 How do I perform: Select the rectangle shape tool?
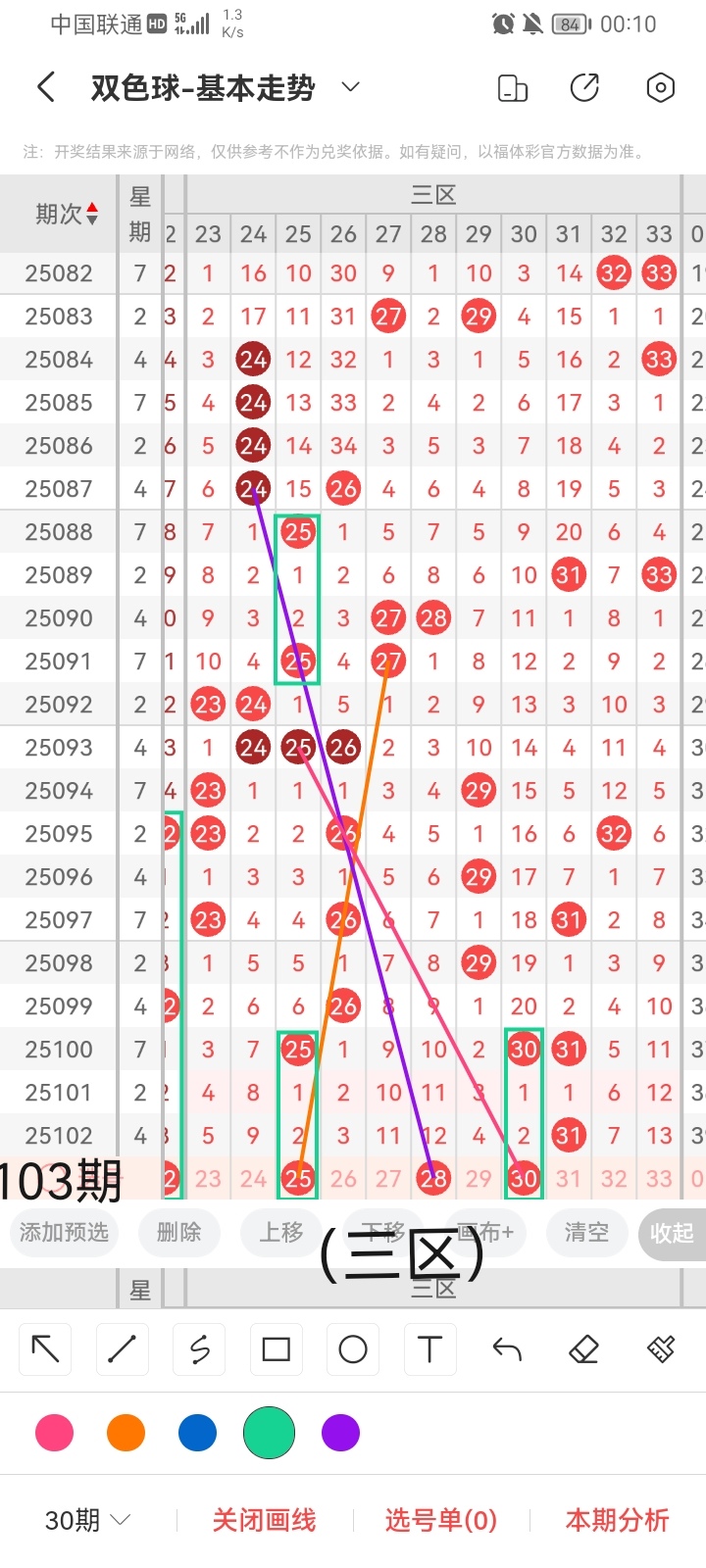click(276, 1349)
